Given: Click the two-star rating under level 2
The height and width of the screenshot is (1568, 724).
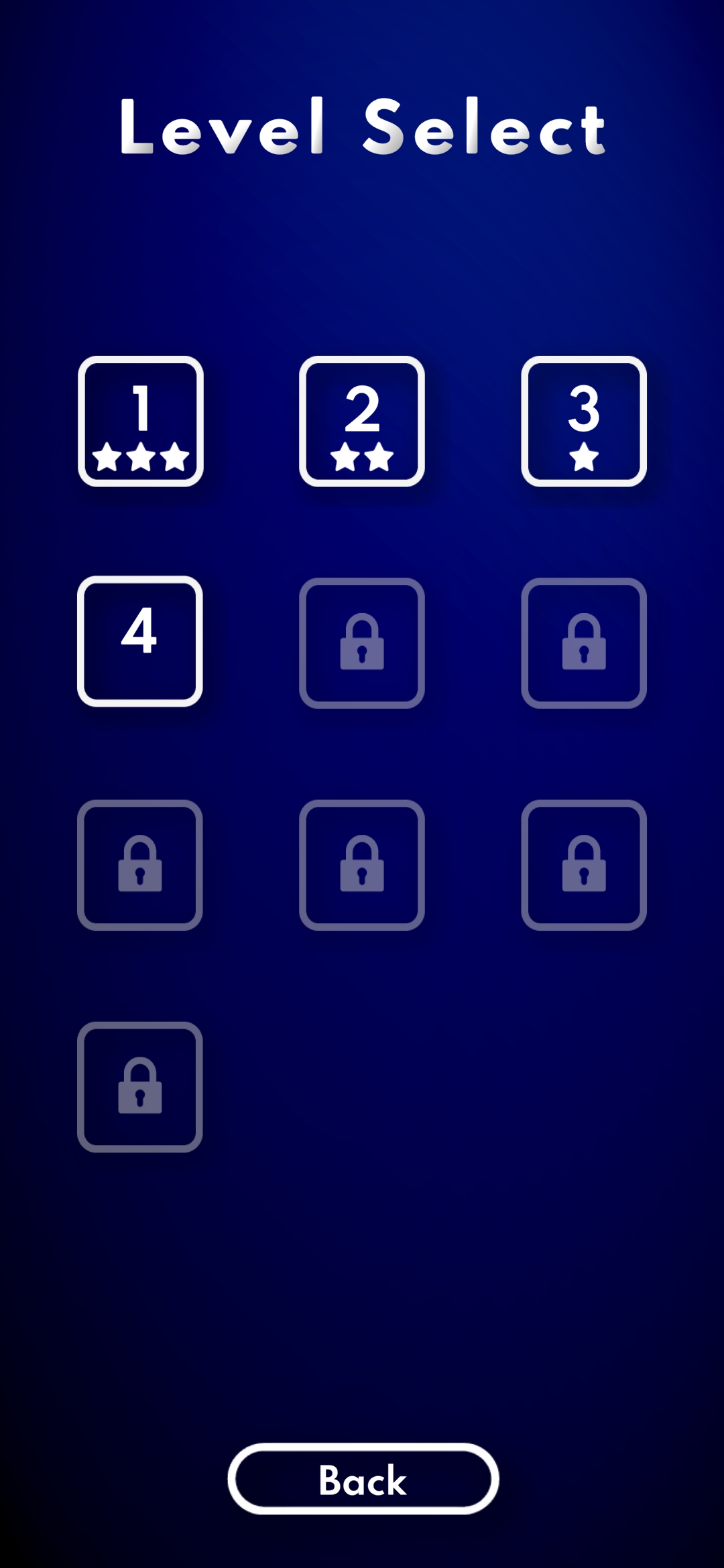Looking at the screenshot, I should coord(362,458).
